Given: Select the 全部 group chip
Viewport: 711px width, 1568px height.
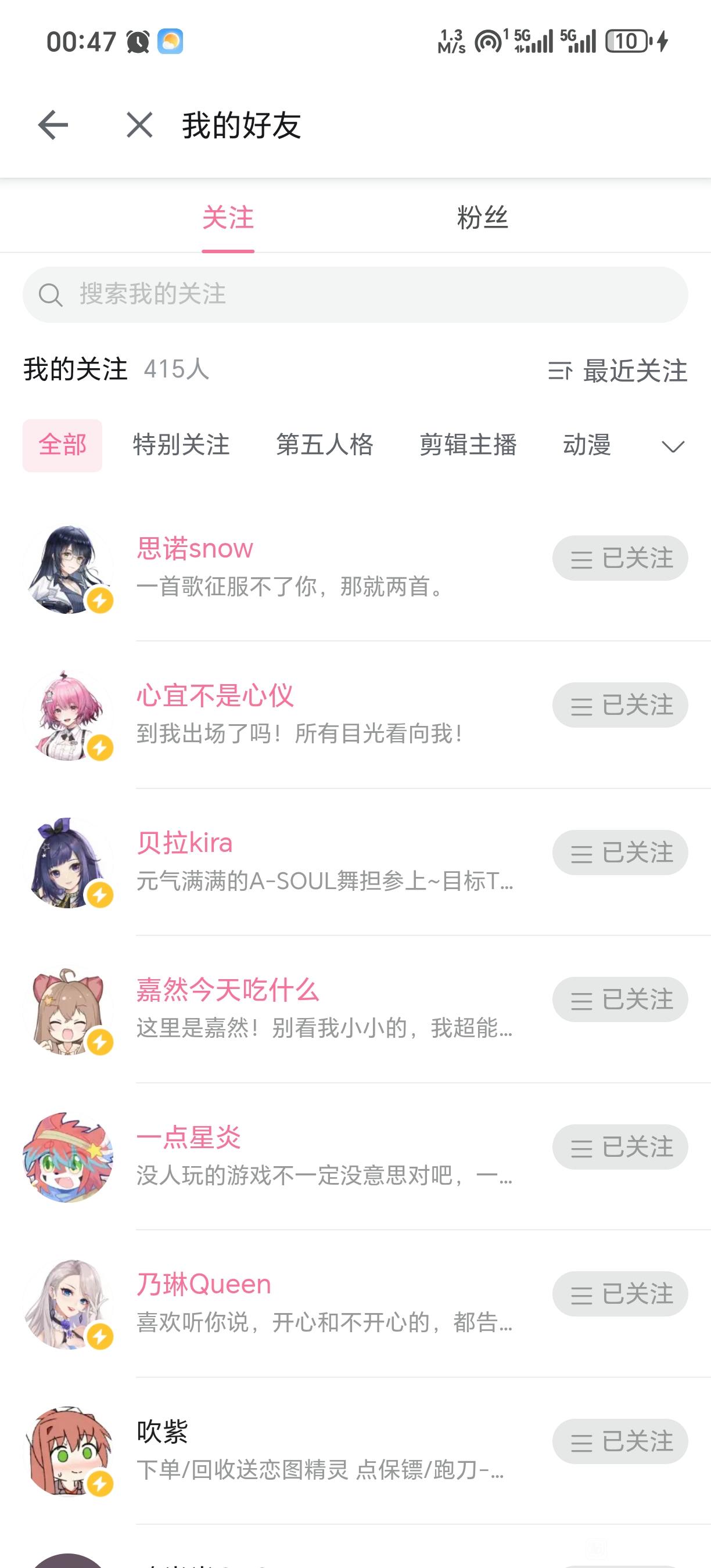Looking at the screenshot, I should tap(62, 445).
